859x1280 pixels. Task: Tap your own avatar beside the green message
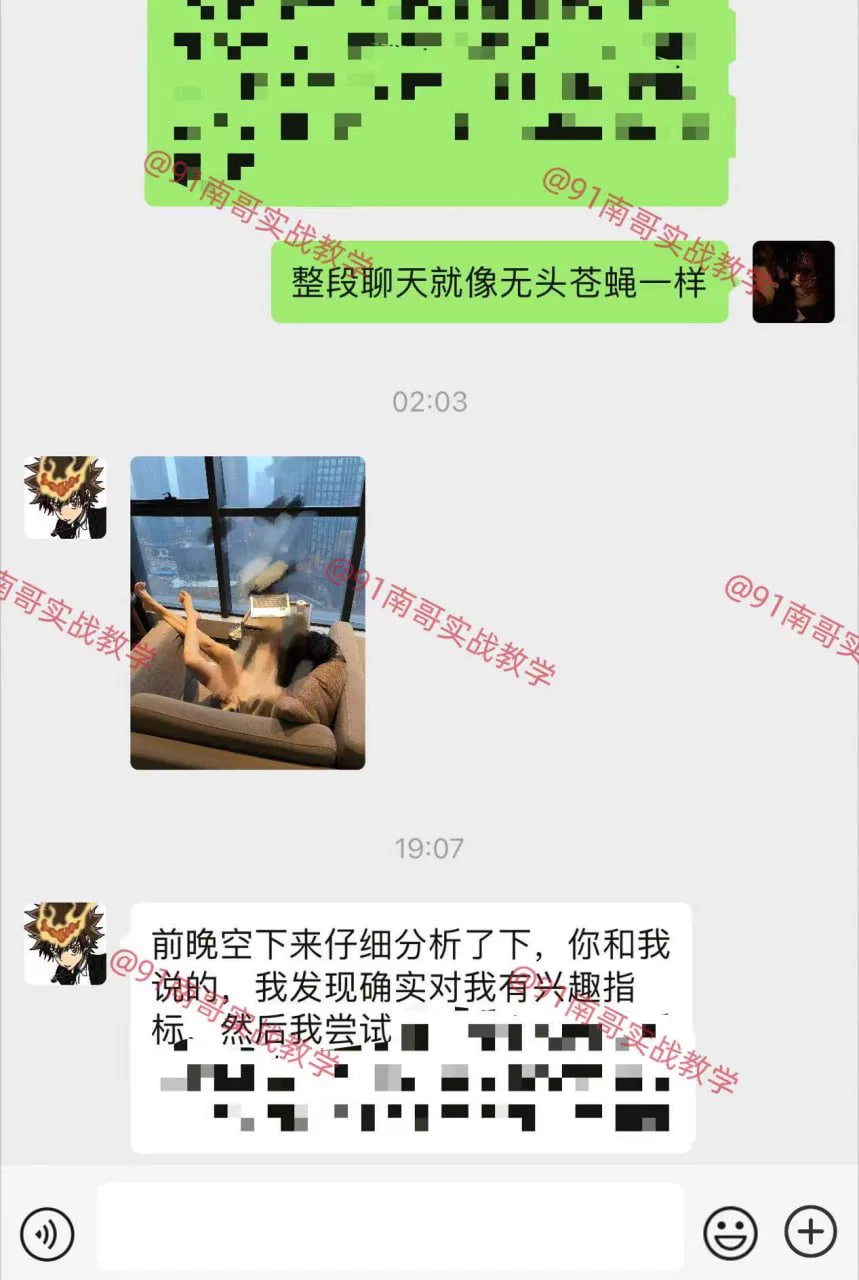coord(793,281)
